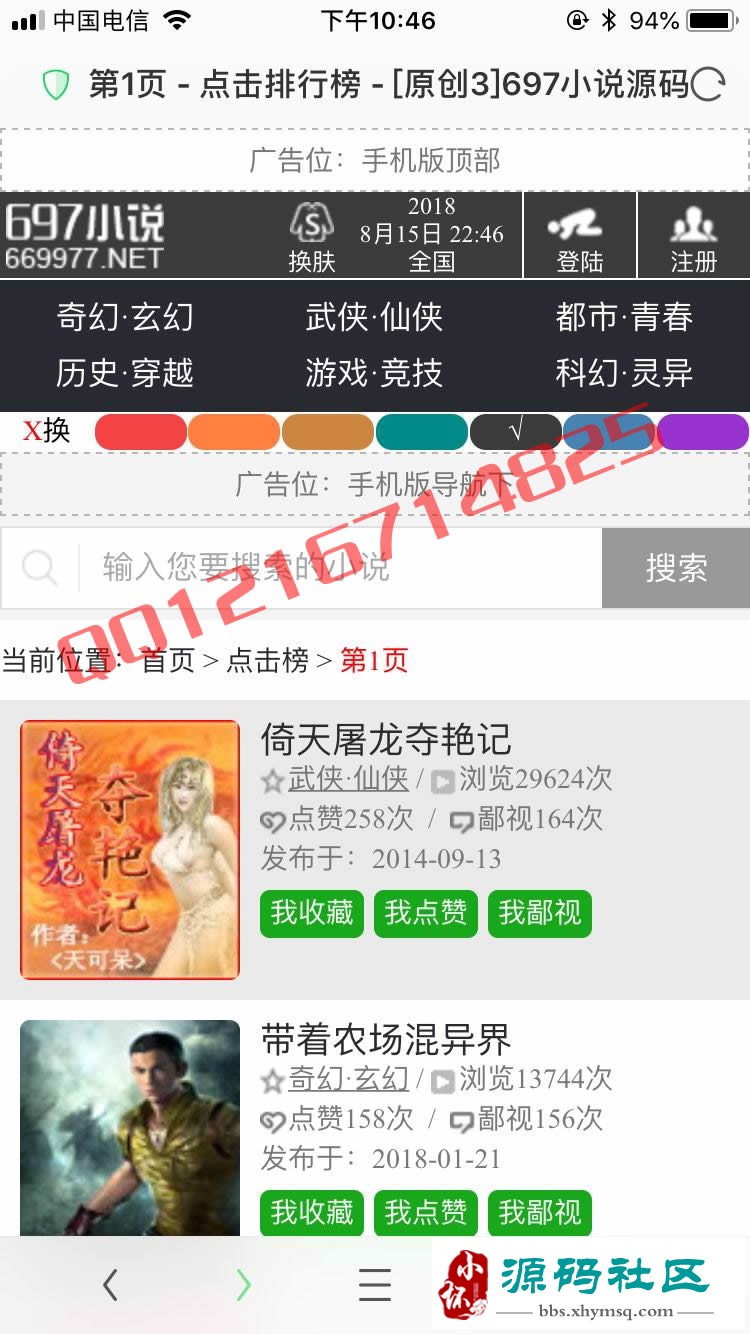Go back with the browser back arrow
750x1334 pixels.
(110, 1284)
